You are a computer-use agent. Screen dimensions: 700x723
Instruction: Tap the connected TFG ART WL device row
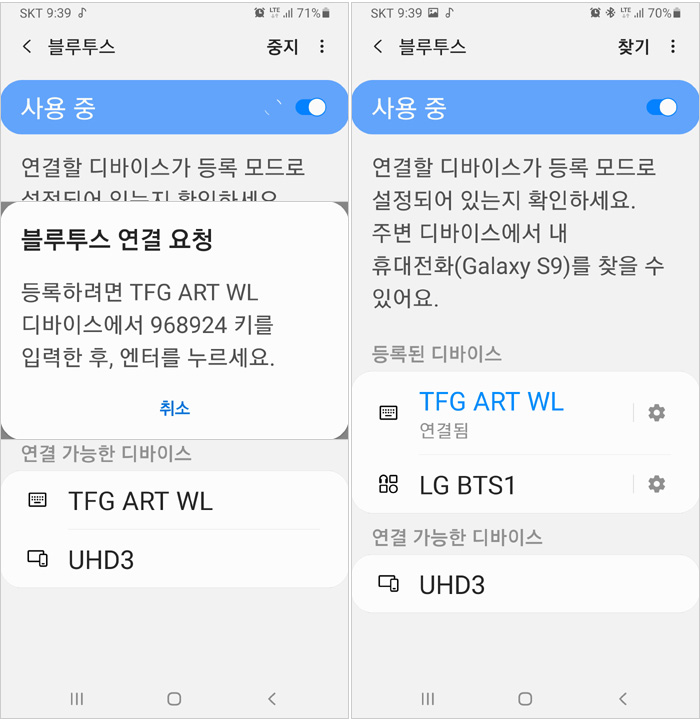(x=490, y=412)
